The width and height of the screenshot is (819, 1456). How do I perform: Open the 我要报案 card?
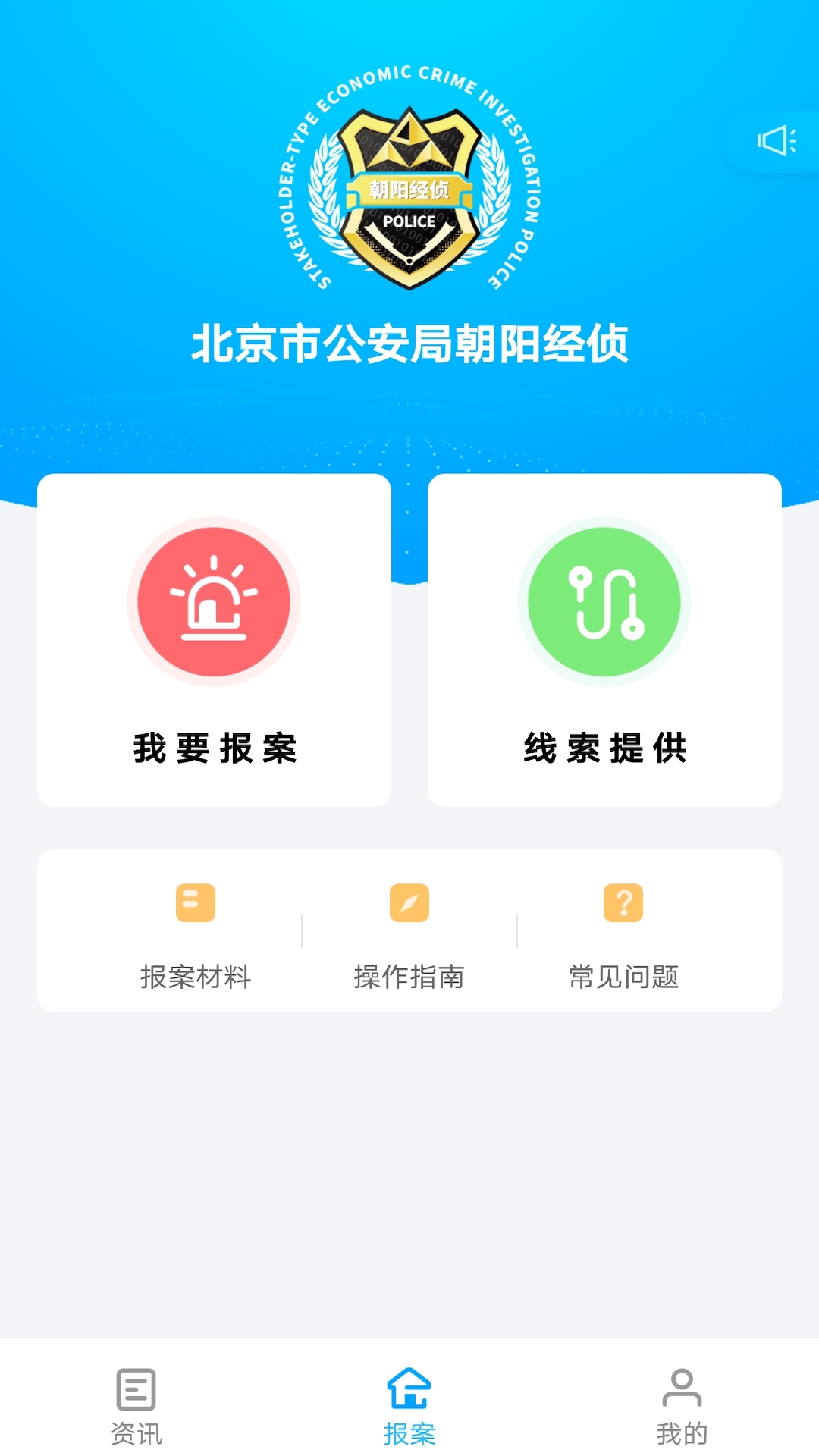click(214, 639)
